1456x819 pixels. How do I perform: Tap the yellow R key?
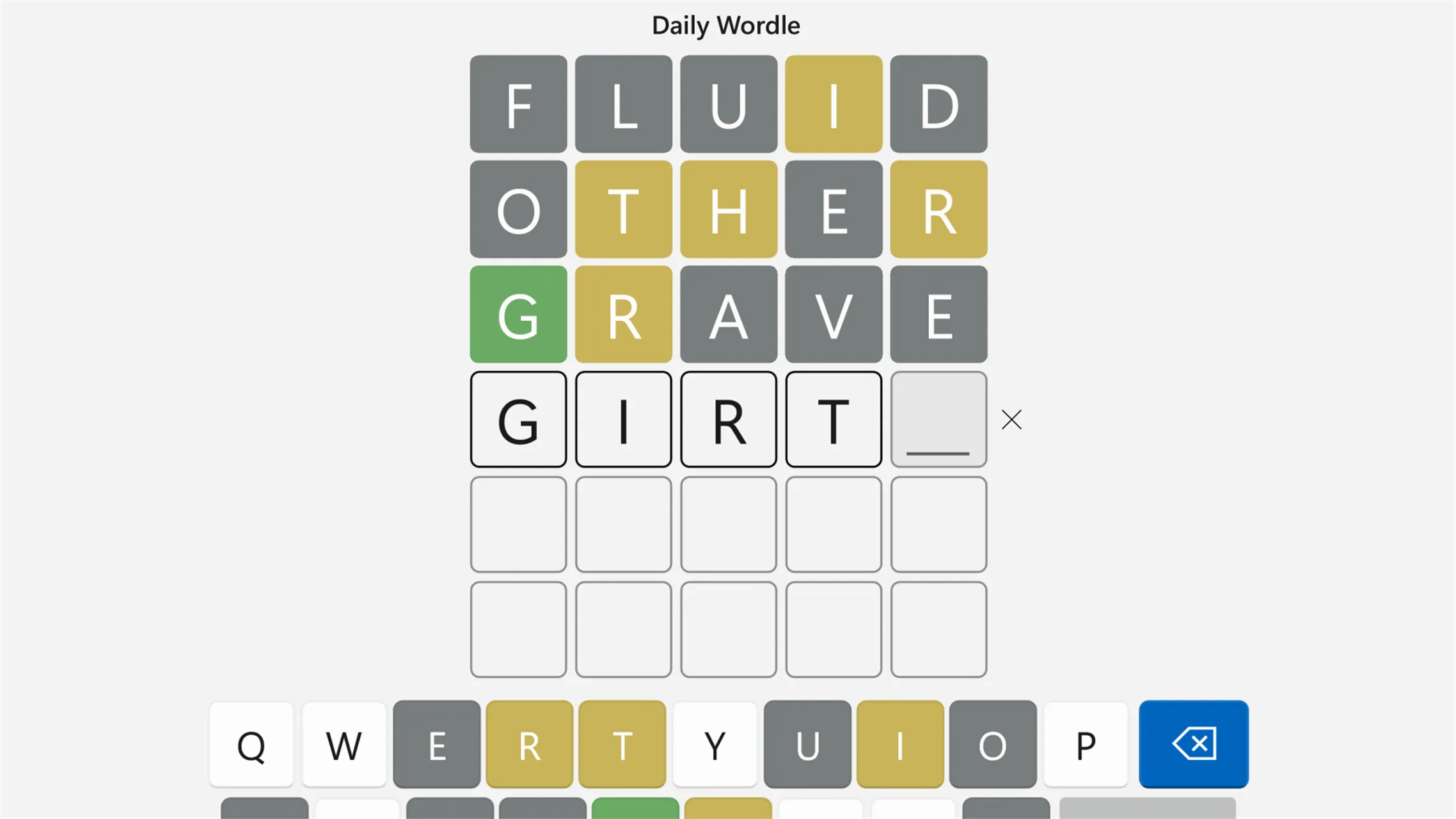tap(530, 744)
